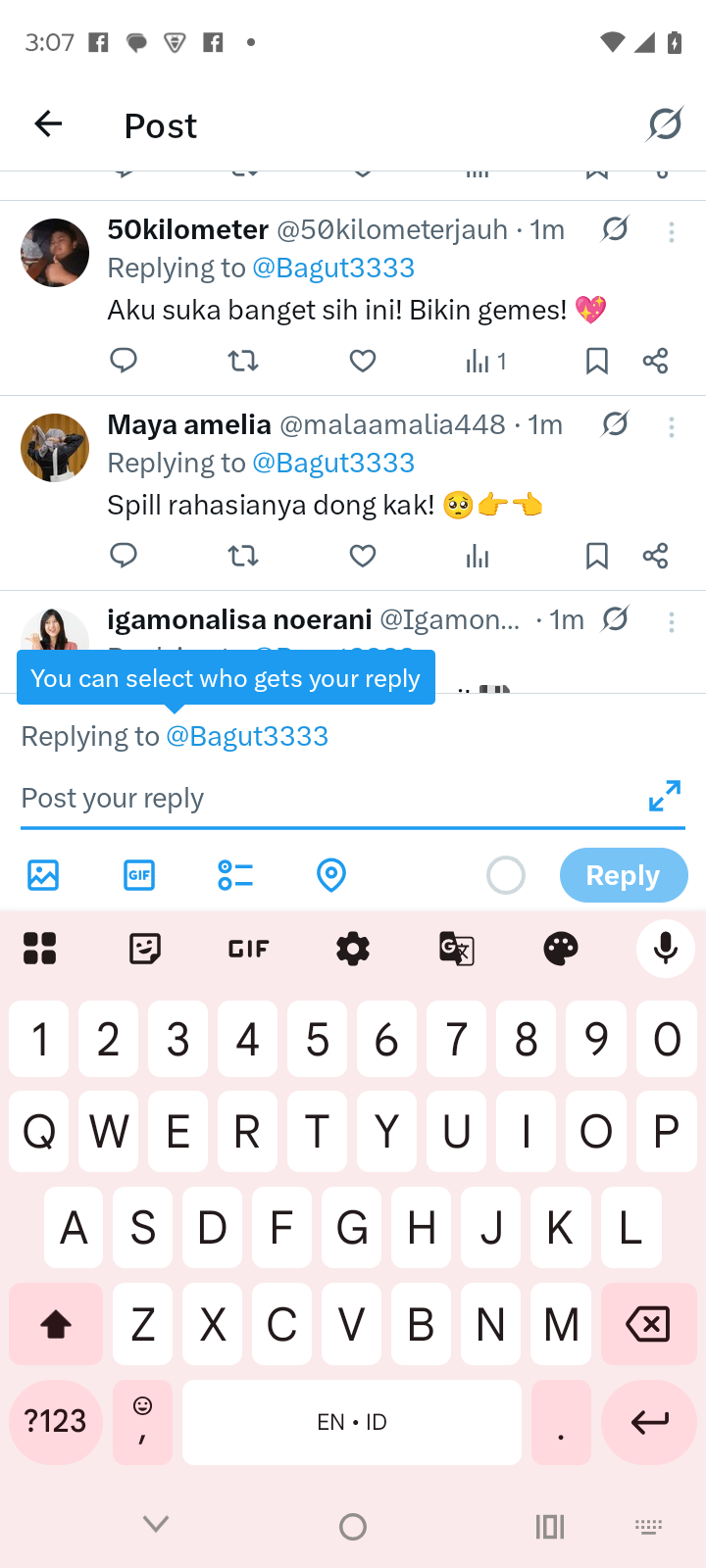The height and width of the screenshot is (1568, 706).
Task: Go back from the Post screen
Action: point(48,124)
